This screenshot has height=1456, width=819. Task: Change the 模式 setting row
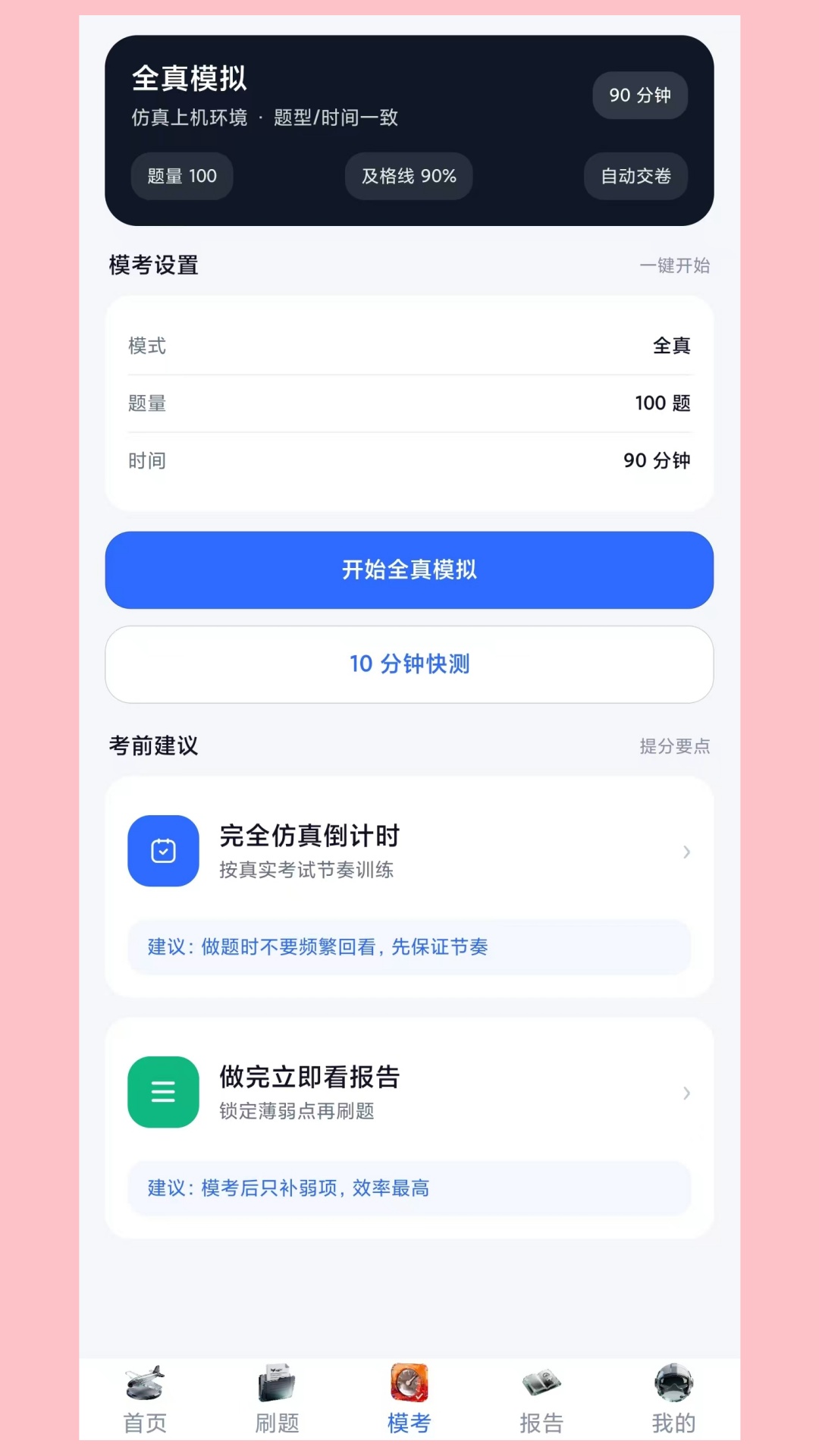[x=409, y=346]
